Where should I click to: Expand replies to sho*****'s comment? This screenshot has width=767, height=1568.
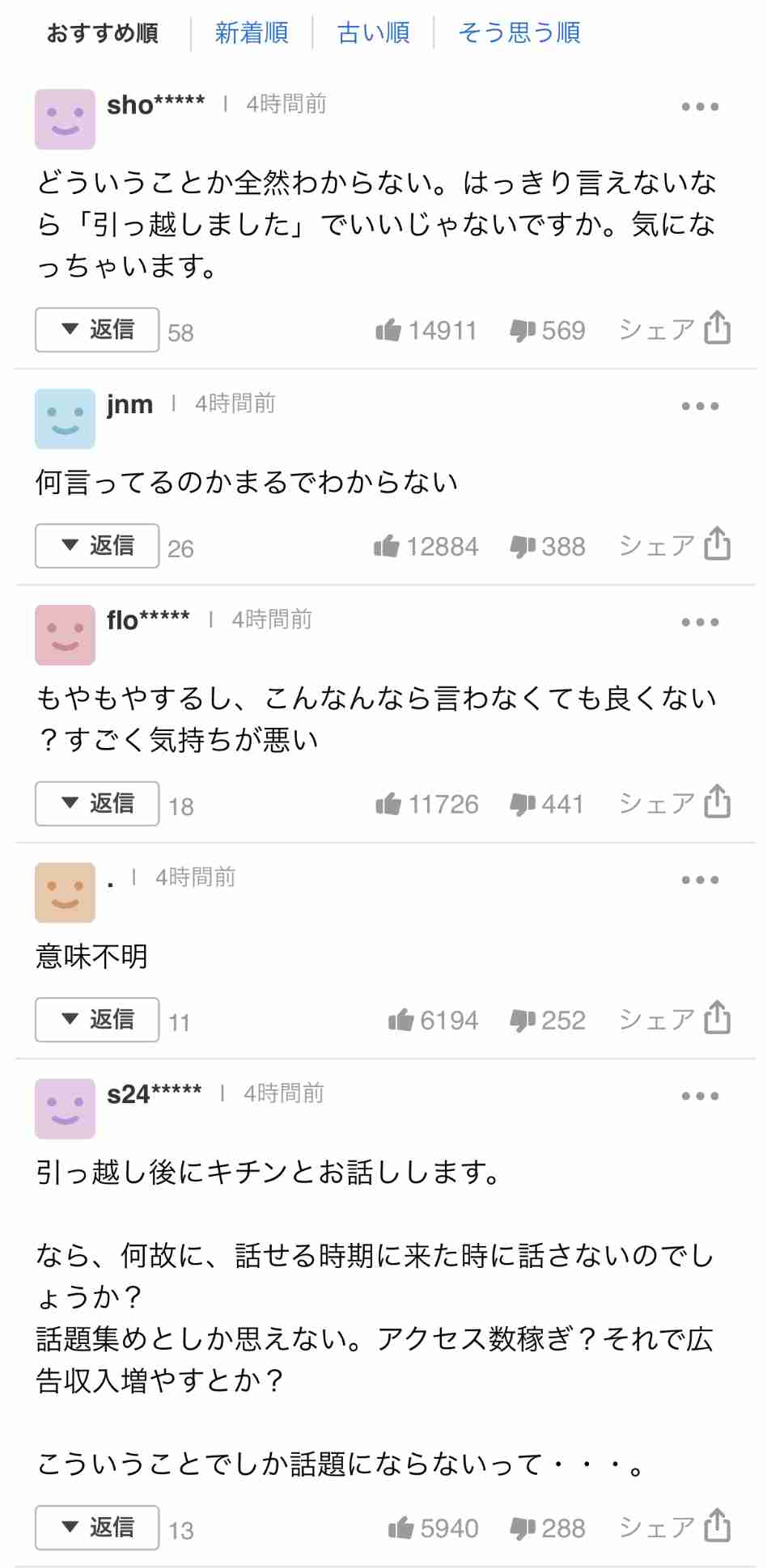tap(97, 330)
